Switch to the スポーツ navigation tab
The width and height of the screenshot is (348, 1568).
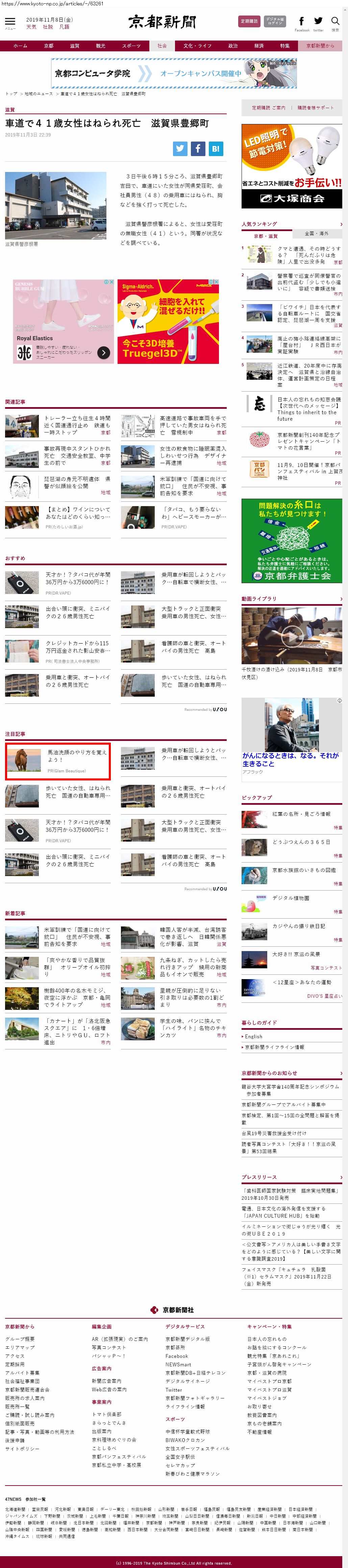[x=131, y=46]
